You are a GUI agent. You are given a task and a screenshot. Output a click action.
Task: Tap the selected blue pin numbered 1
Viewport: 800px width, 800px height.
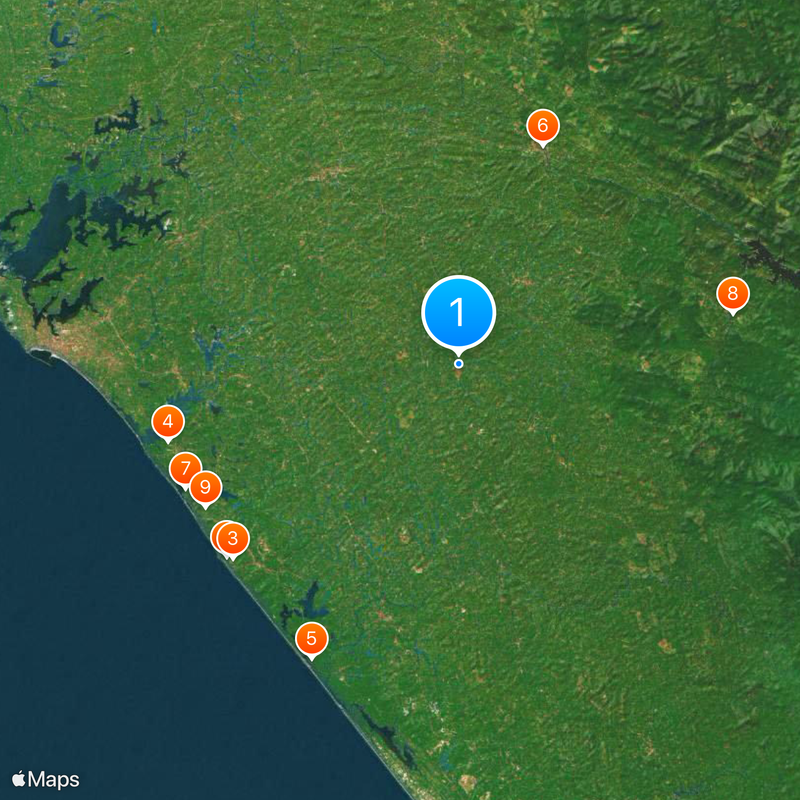[459, 312]
